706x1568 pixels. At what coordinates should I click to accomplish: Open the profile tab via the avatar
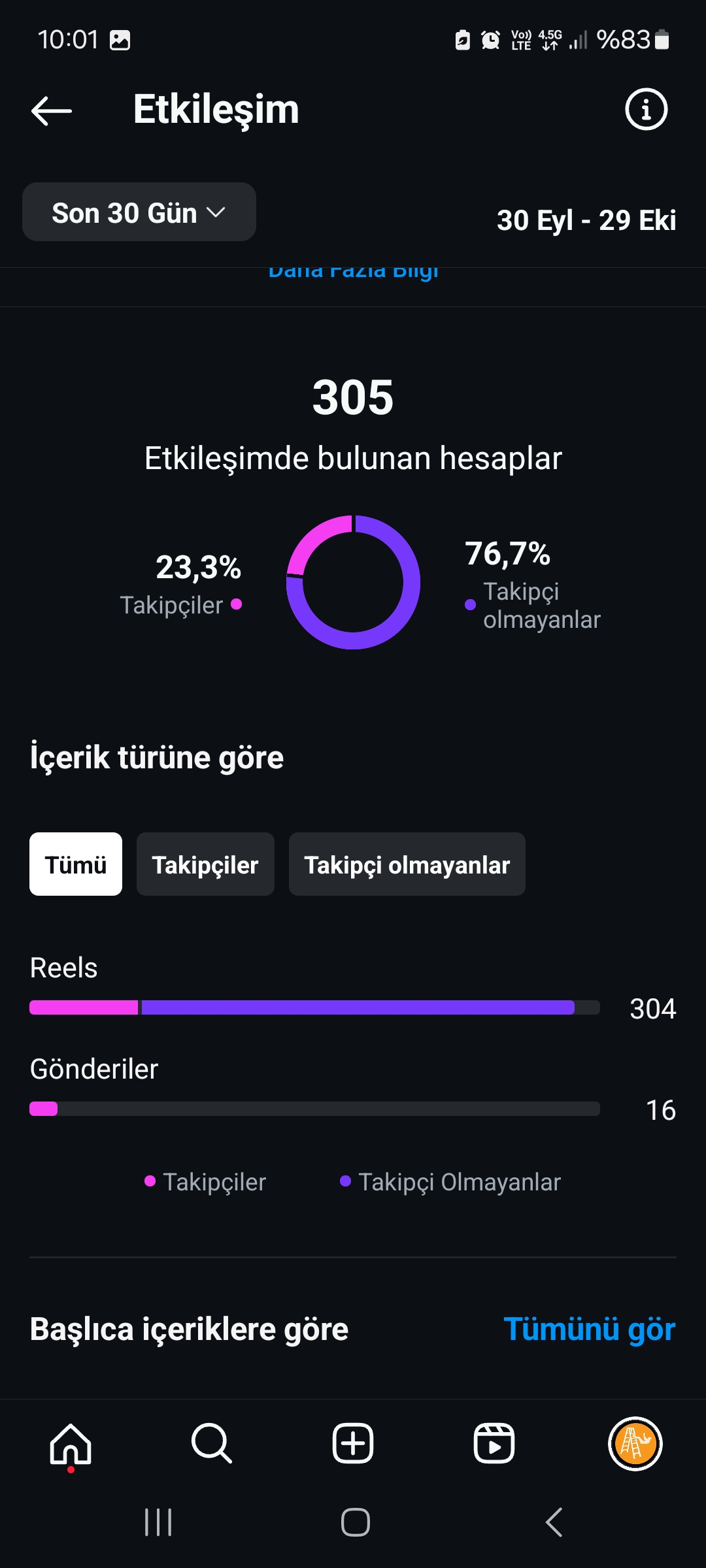[635, 1443]
